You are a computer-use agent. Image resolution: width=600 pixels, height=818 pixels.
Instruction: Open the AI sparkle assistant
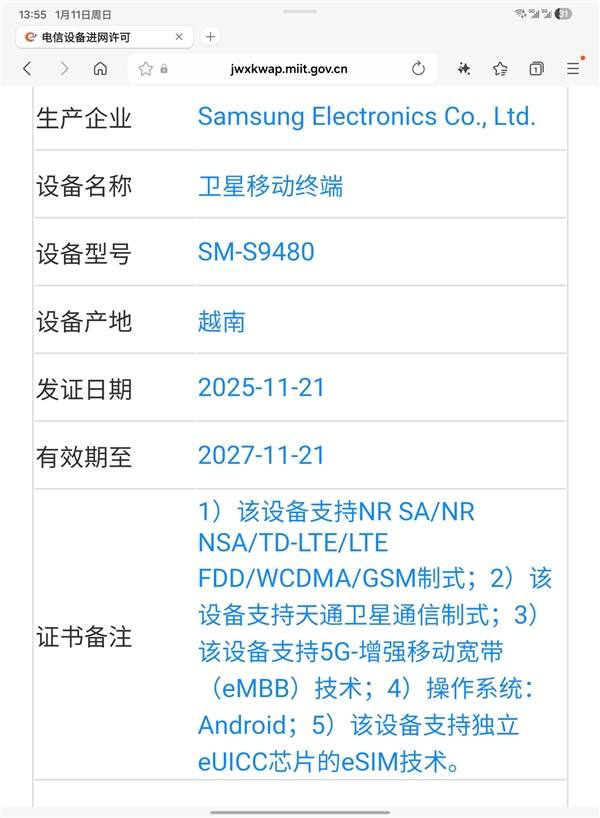464,69
